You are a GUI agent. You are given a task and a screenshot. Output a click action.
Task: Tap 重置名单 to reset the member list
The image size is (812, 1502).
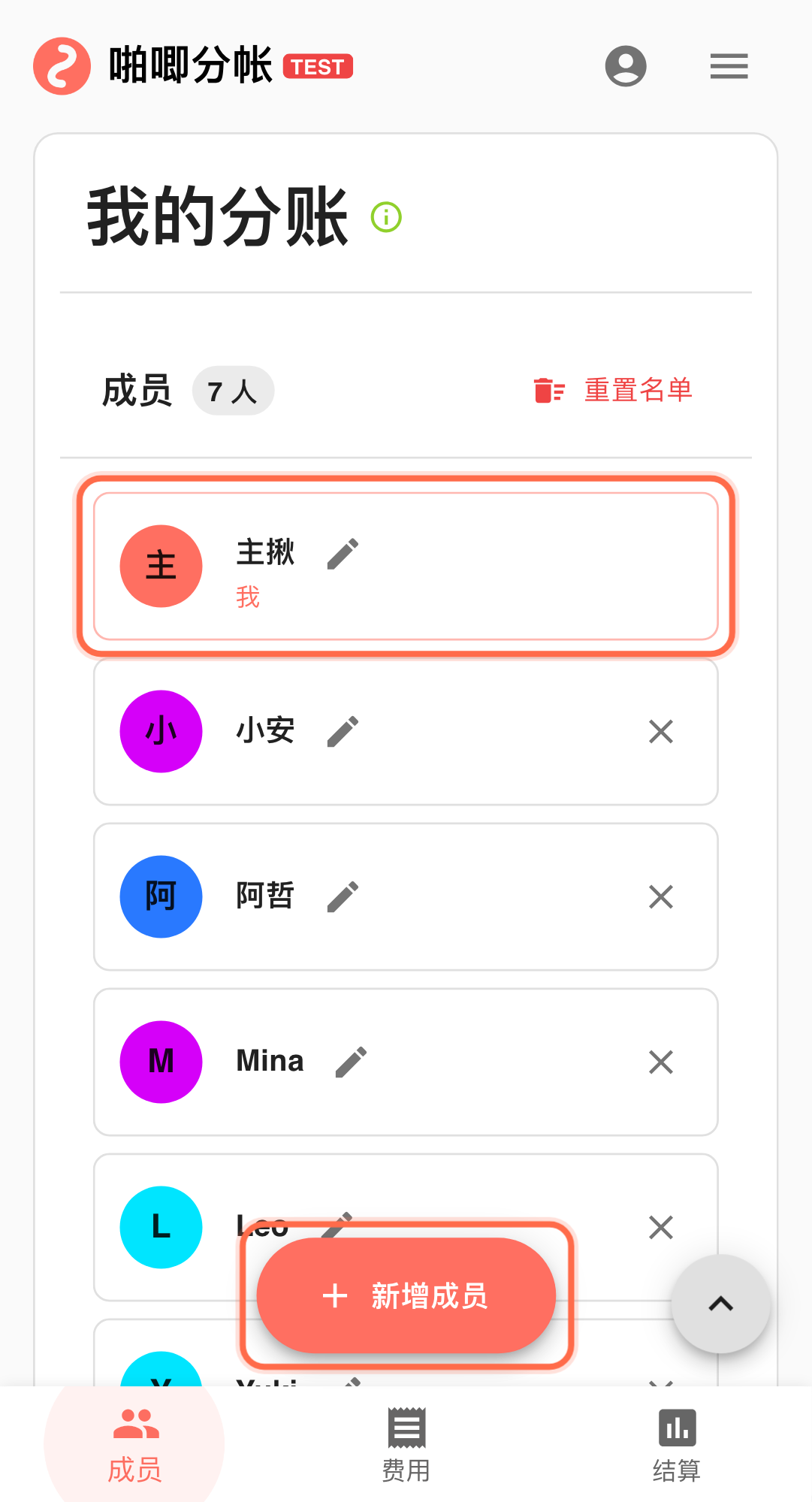(x=614, y=391)
